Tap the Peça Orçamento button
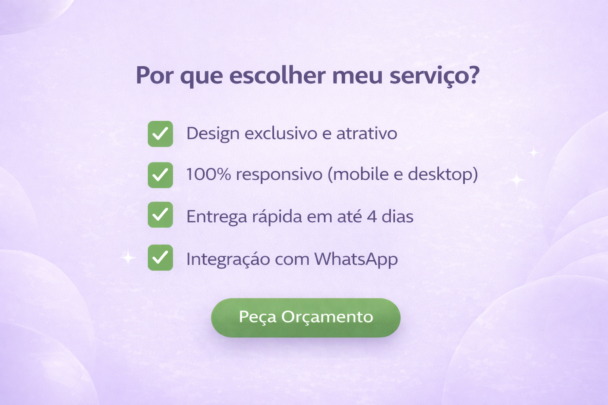Viewport: 608px width, 405px height. 305,317
